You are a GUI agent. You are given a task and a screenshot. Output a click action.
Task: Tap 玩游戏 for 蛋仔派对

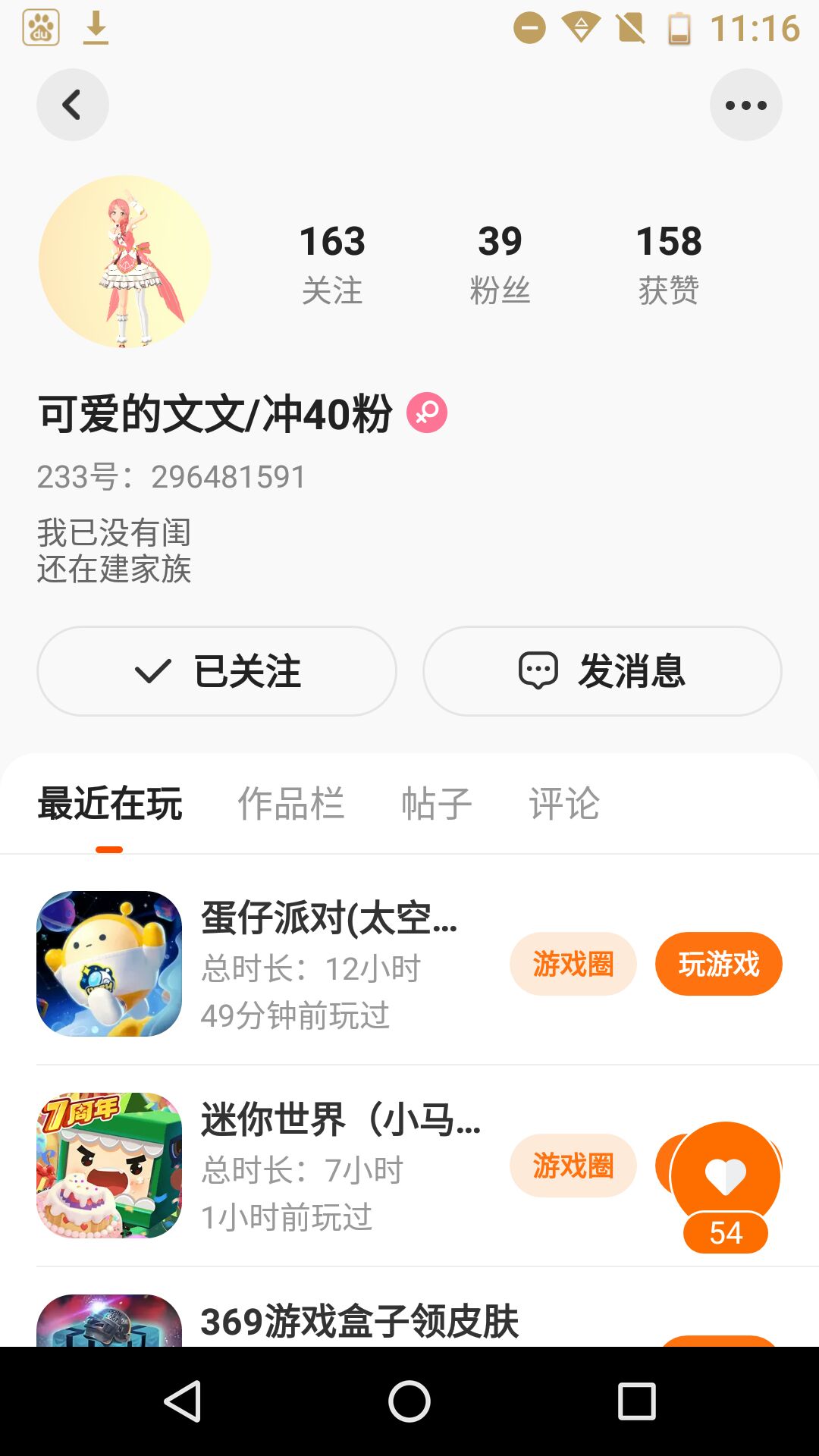point(718,964)
